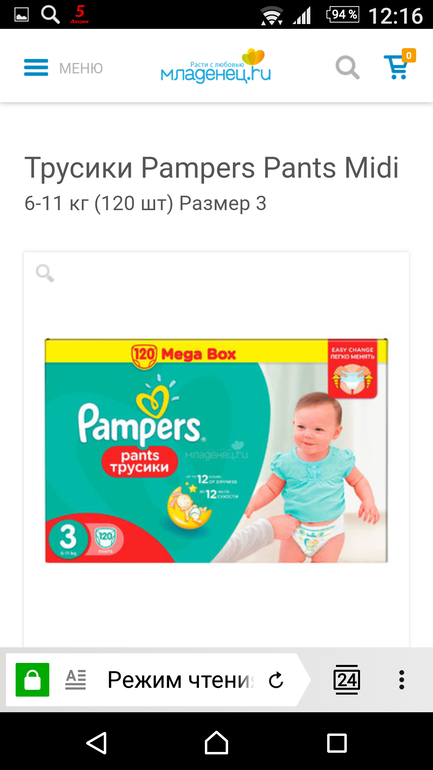This screenshot has width=433, height=770.
Task: Open the shopping cart
Action: click(x=399, y=64)
